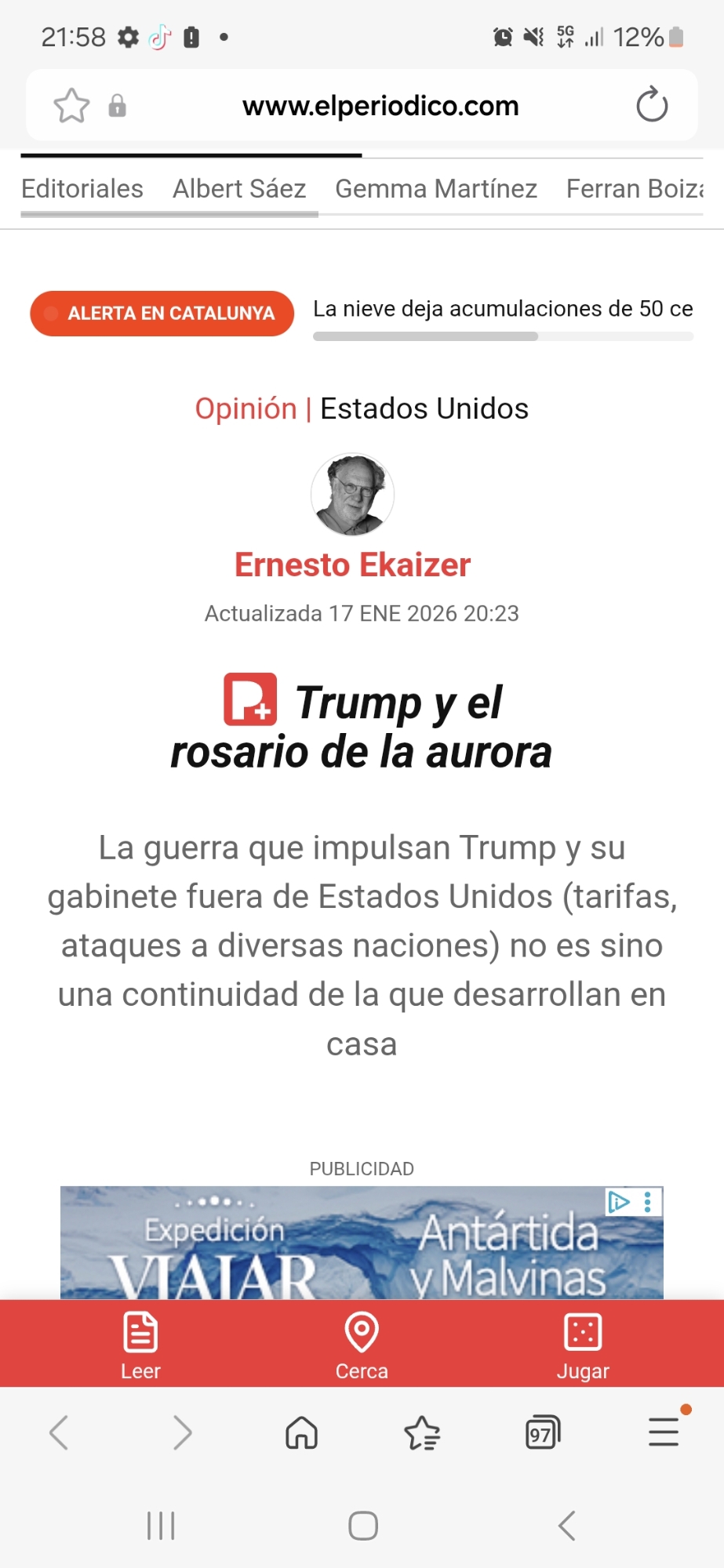
Task: View author Ernesto Ekaizer's profile
Action: coord(352,564)
